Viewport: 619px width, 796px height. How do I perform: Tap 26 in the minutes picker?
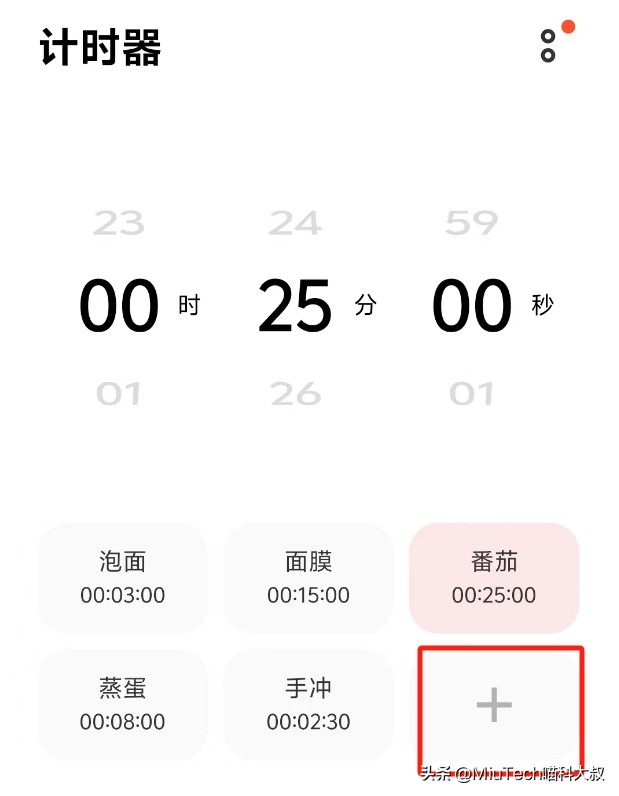click(x=295, y=394)
